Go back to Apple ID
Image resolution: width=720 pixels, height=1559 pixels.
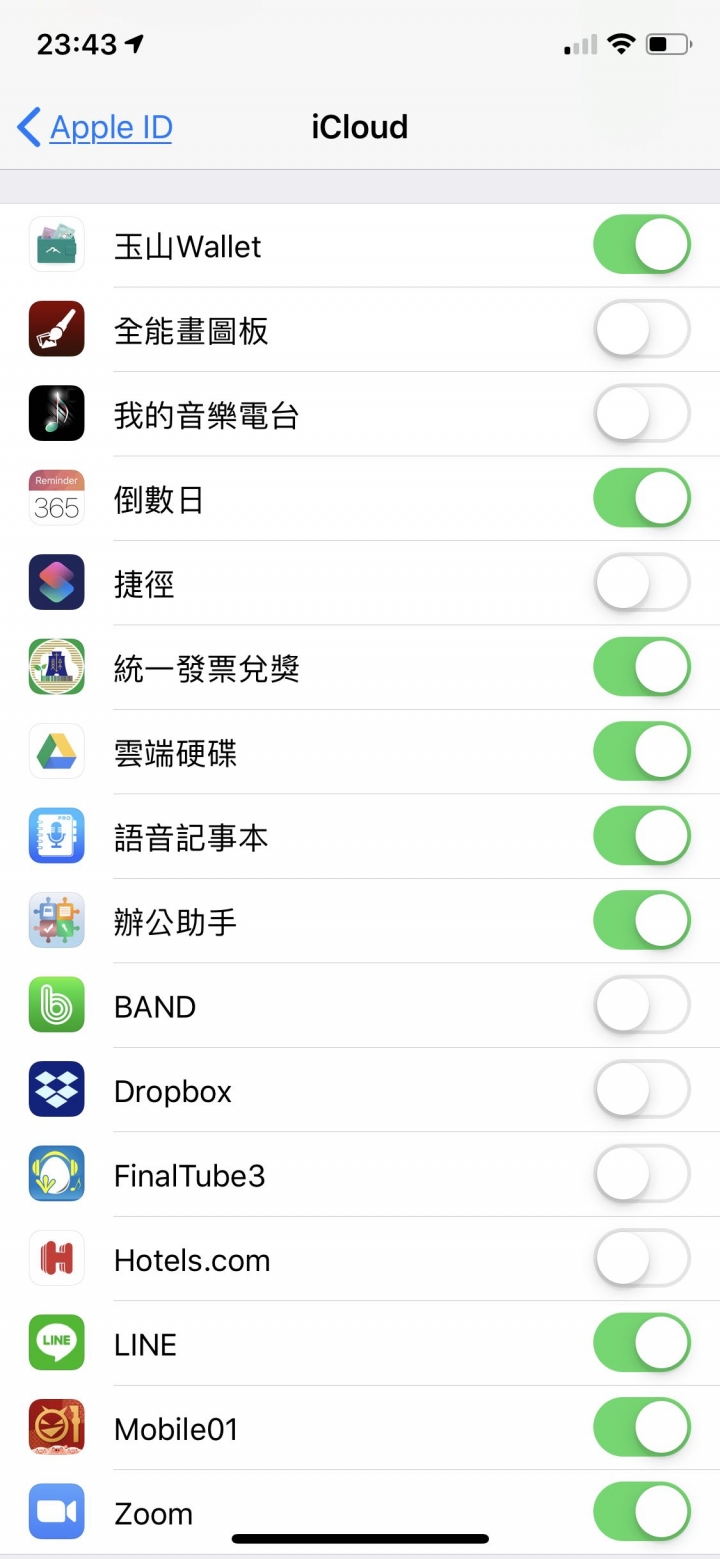point(95,128)
